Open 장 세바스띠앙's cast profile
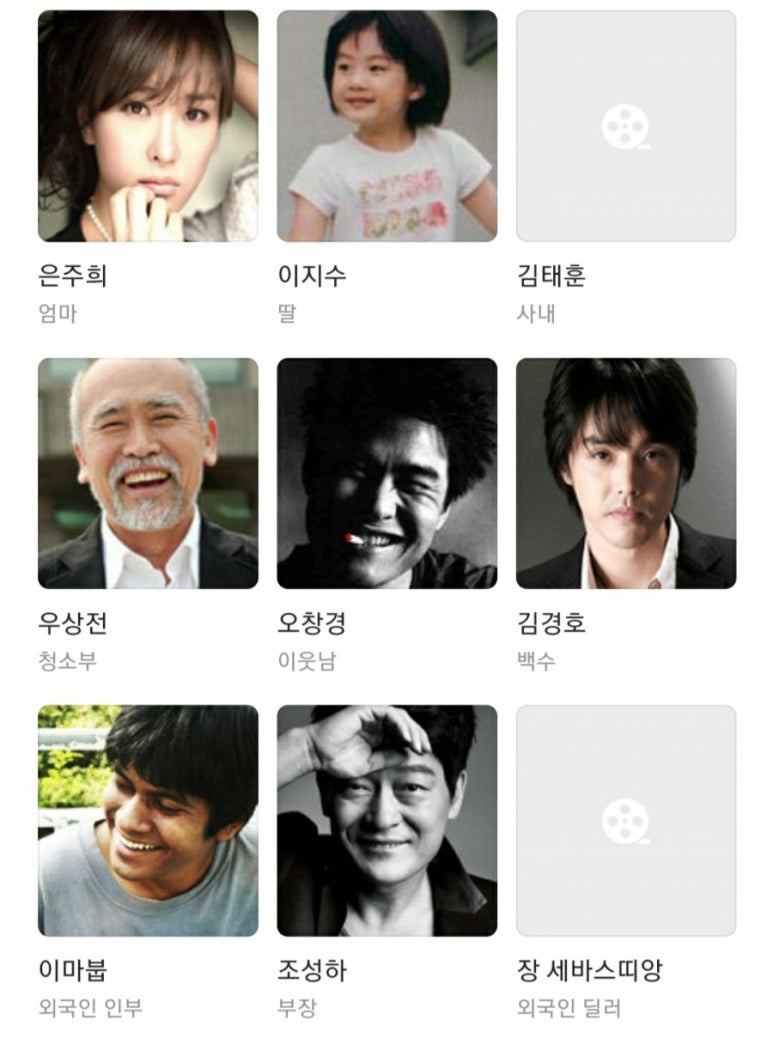Viewport: 773px width, 1038px height. click(625, 820)
